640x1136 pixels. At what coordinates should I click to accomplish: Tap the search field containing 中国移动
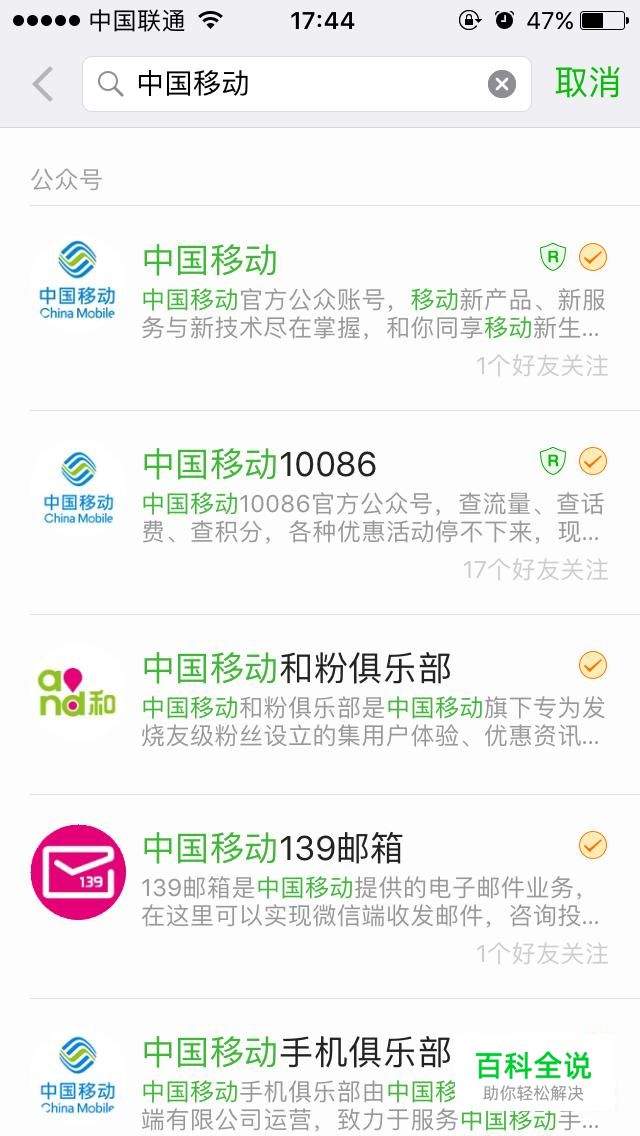click(x=307, y=84)
